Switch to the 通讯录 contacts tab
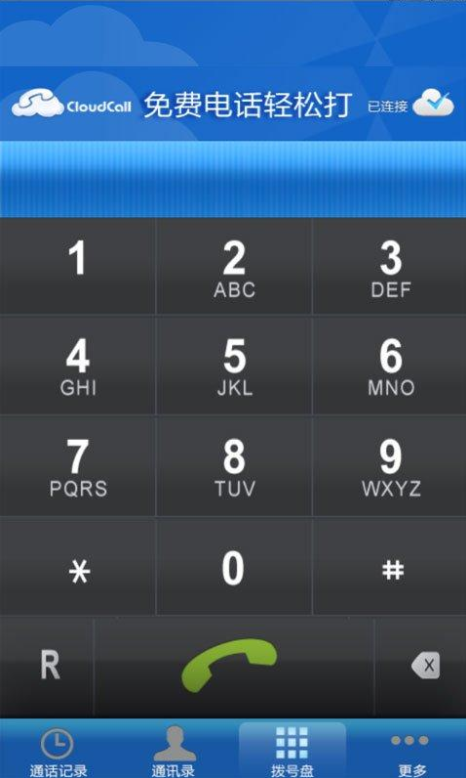466x778 pixels. 174,750
